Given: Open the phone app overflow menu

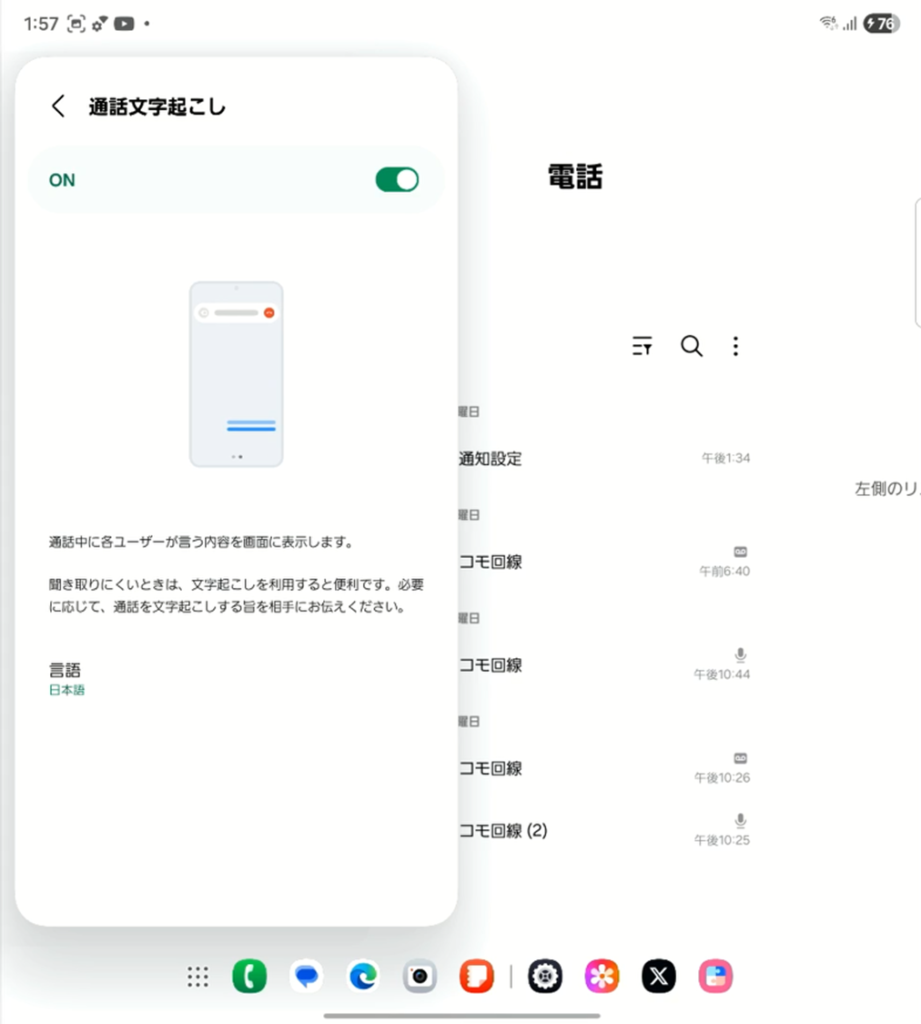Looking at the screenshot, I should [736, 347].
